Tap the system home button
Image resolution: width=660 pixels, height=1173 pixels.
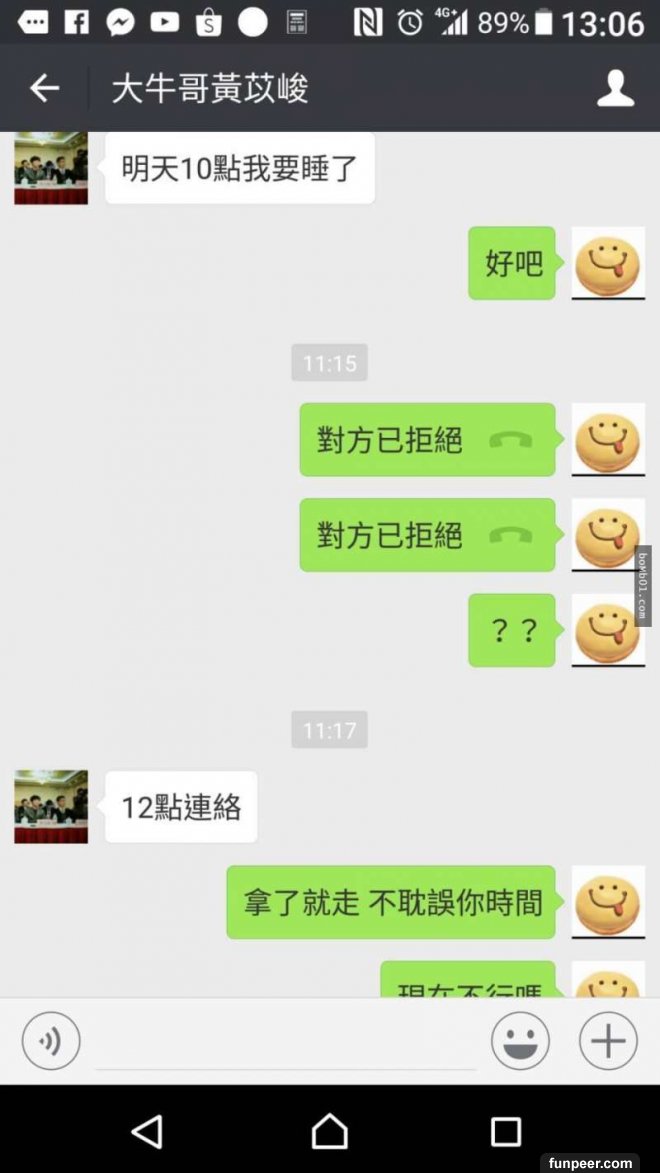329,1131
